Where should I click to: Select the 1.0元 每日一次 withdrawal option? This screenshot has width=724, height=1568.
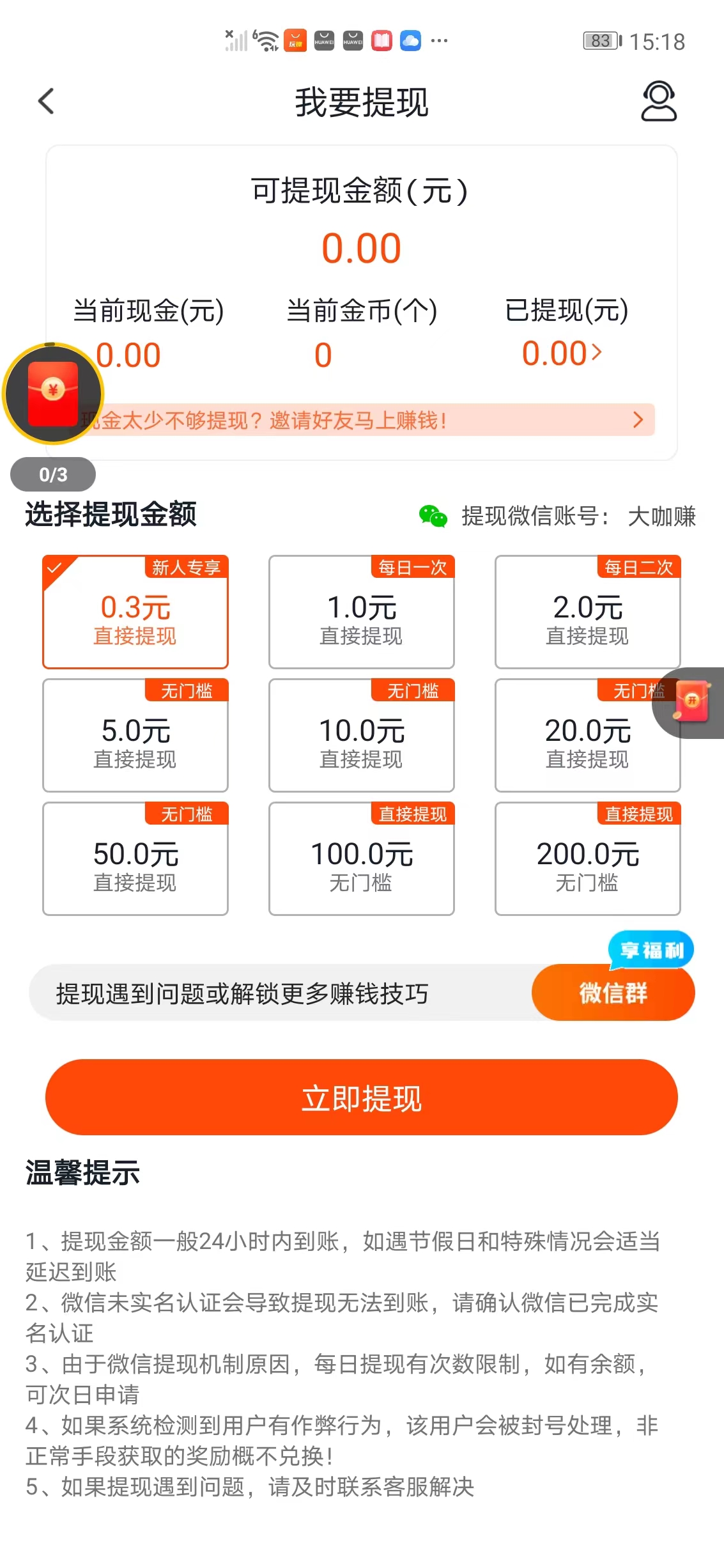point(361,612)
